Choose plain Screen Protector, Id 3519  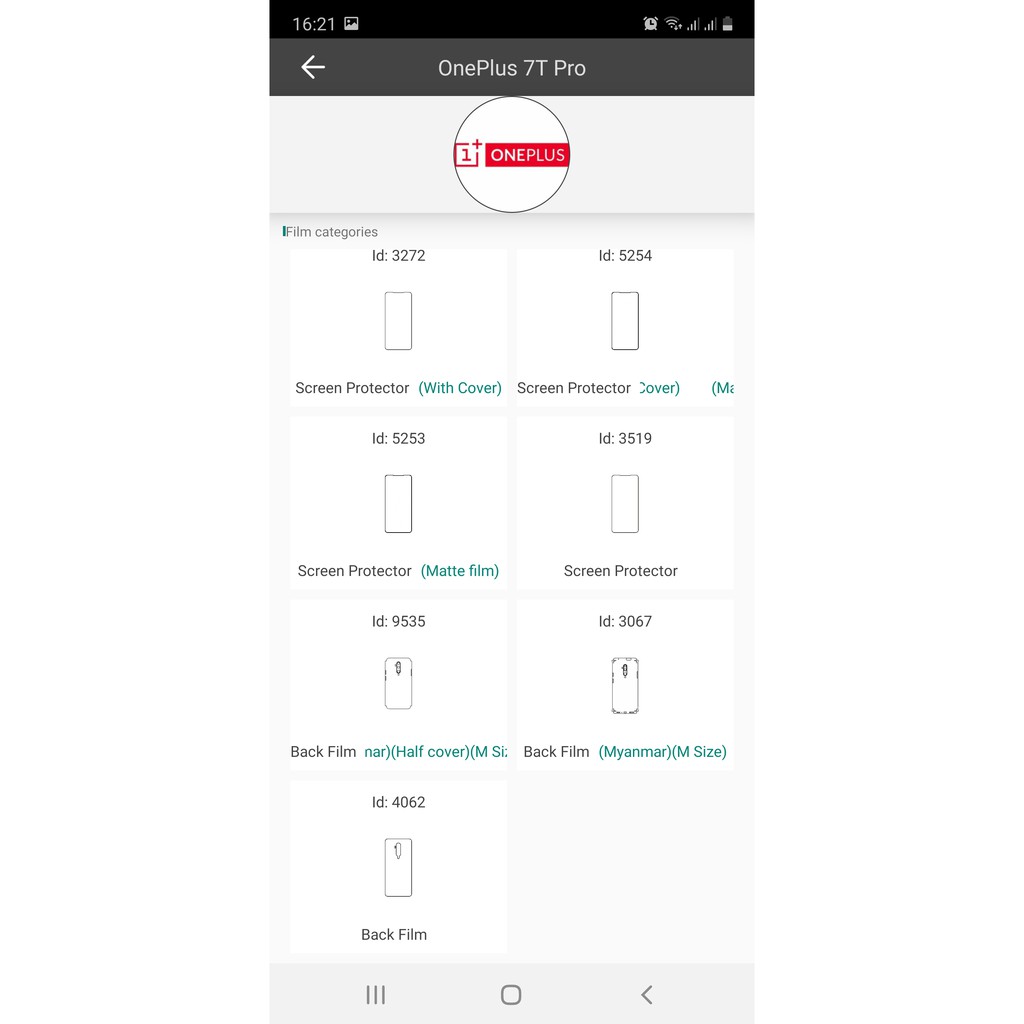click(x=625, y=503)
